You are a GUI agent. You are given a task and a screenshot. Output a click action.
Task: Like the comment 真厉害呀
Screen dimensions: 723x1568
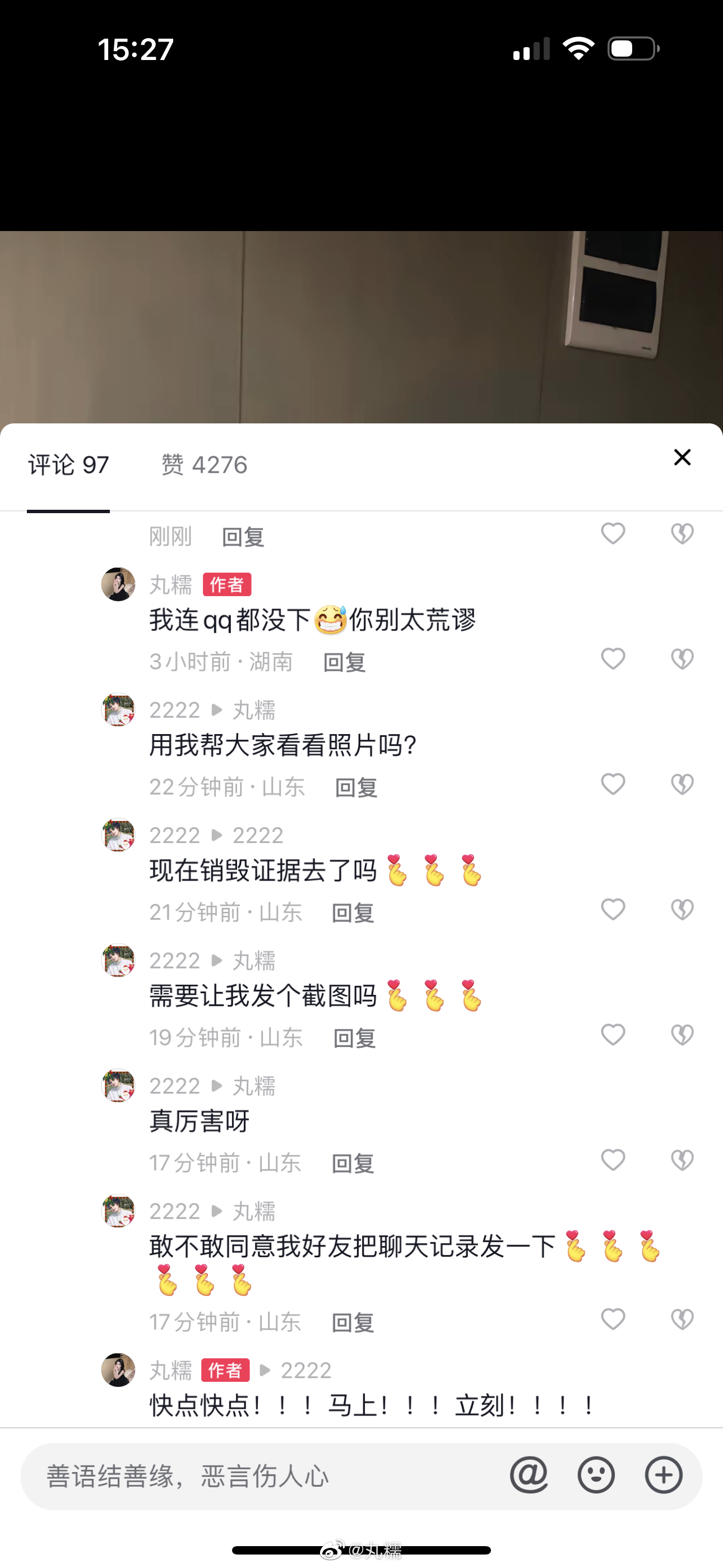click(613, 1160)
